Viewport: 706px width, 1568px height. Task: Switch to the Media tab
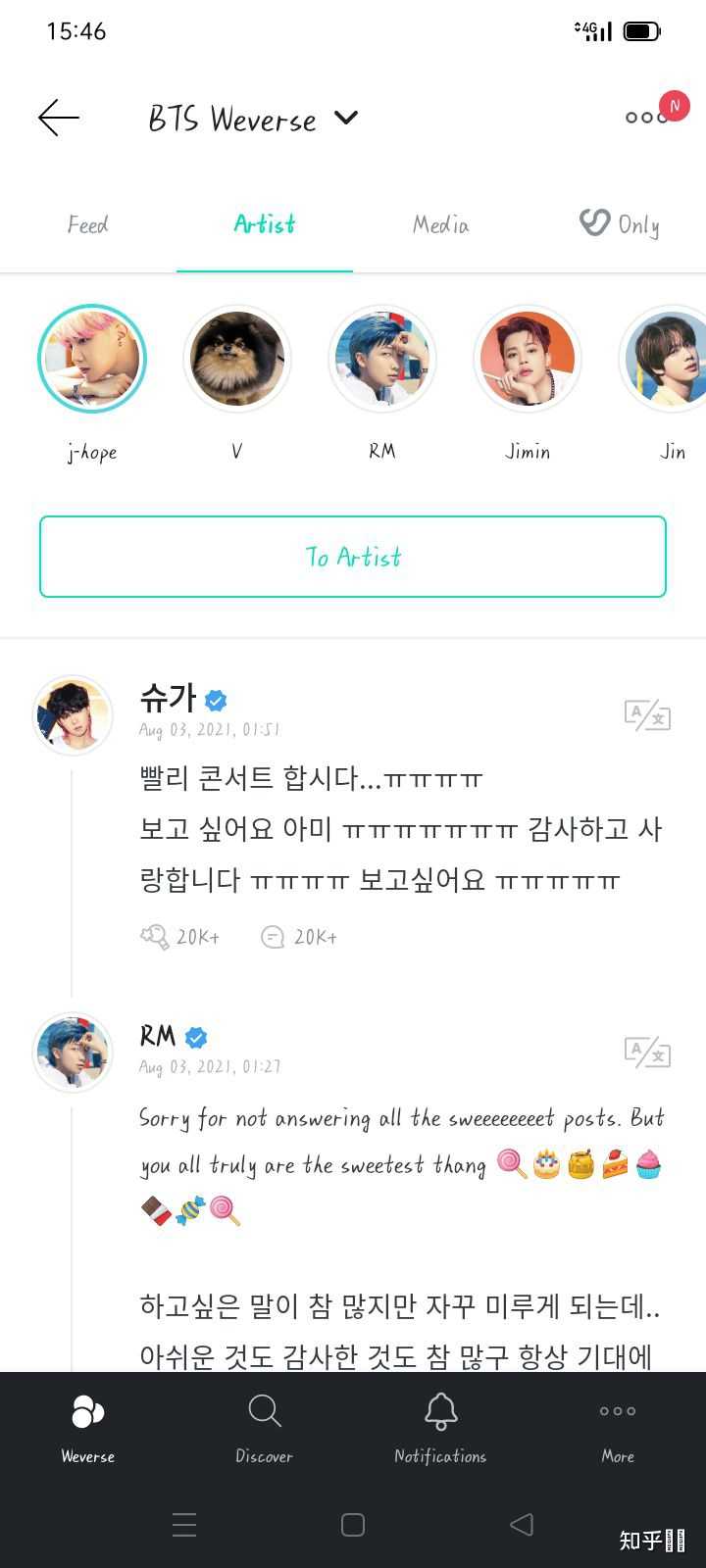(440, 224)
